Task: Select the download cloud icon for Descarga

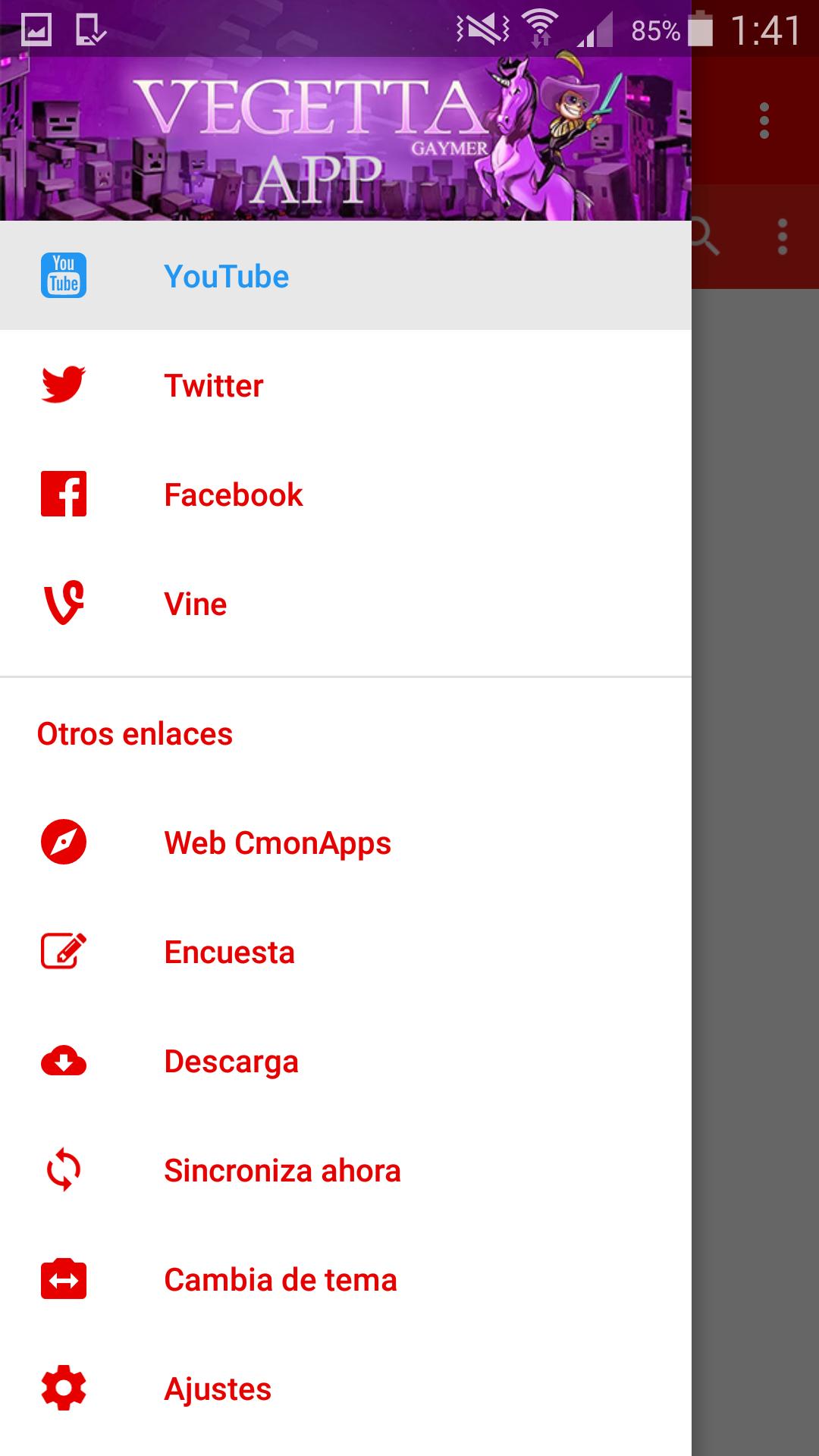Action: click(64, 1061)
